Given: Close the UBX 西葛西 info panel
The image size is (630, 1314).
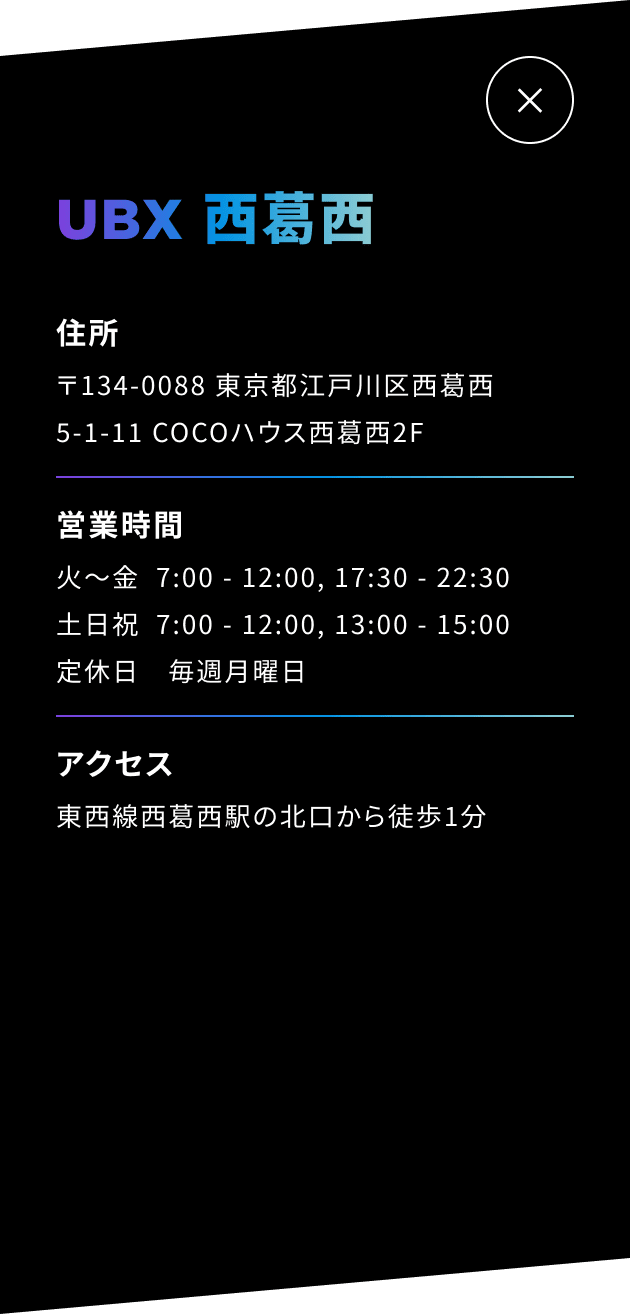Looking at the screenshot, I should click(x=529, y=100).
